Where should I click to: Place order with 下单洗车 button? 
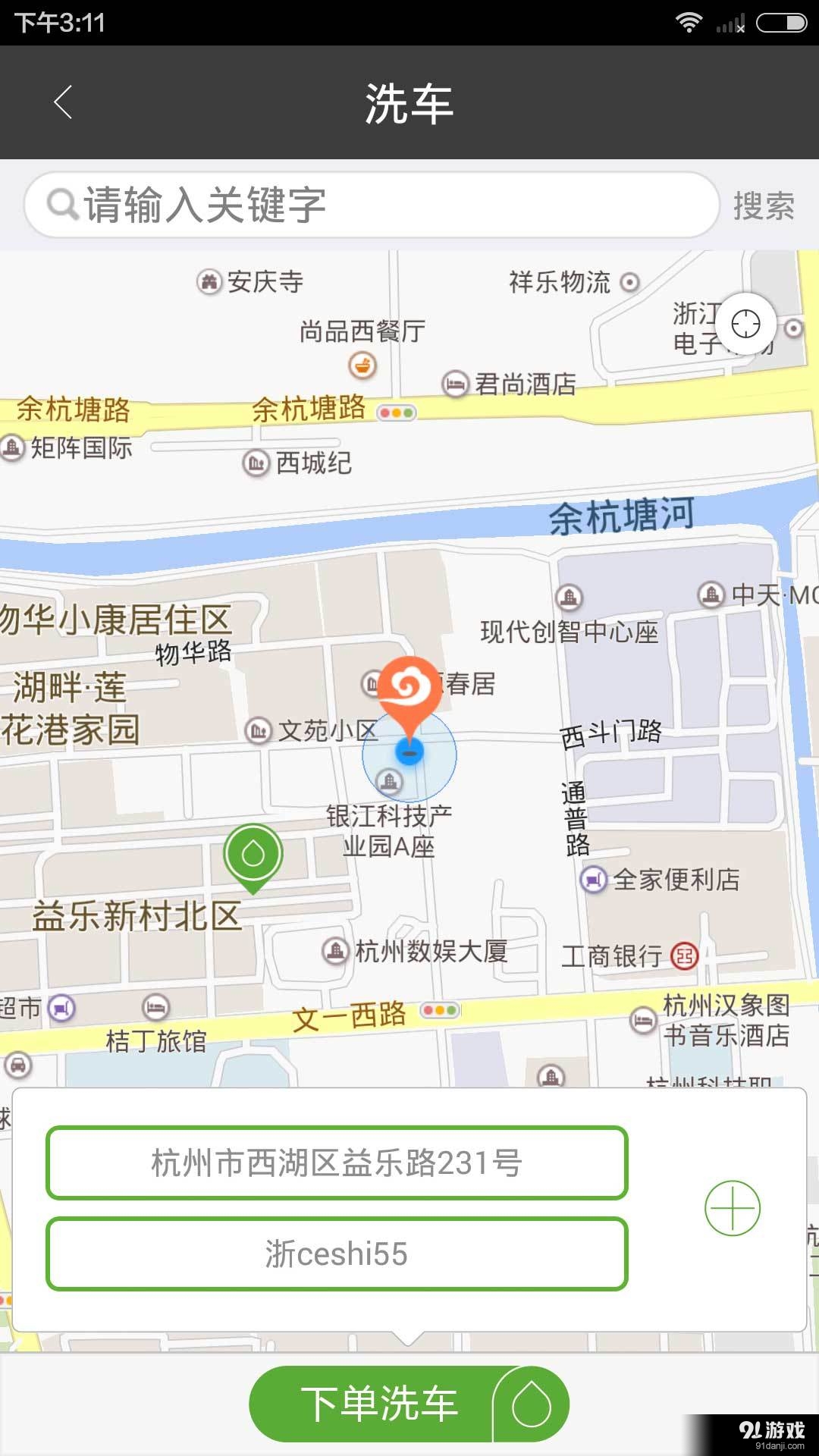[408, 1404]
